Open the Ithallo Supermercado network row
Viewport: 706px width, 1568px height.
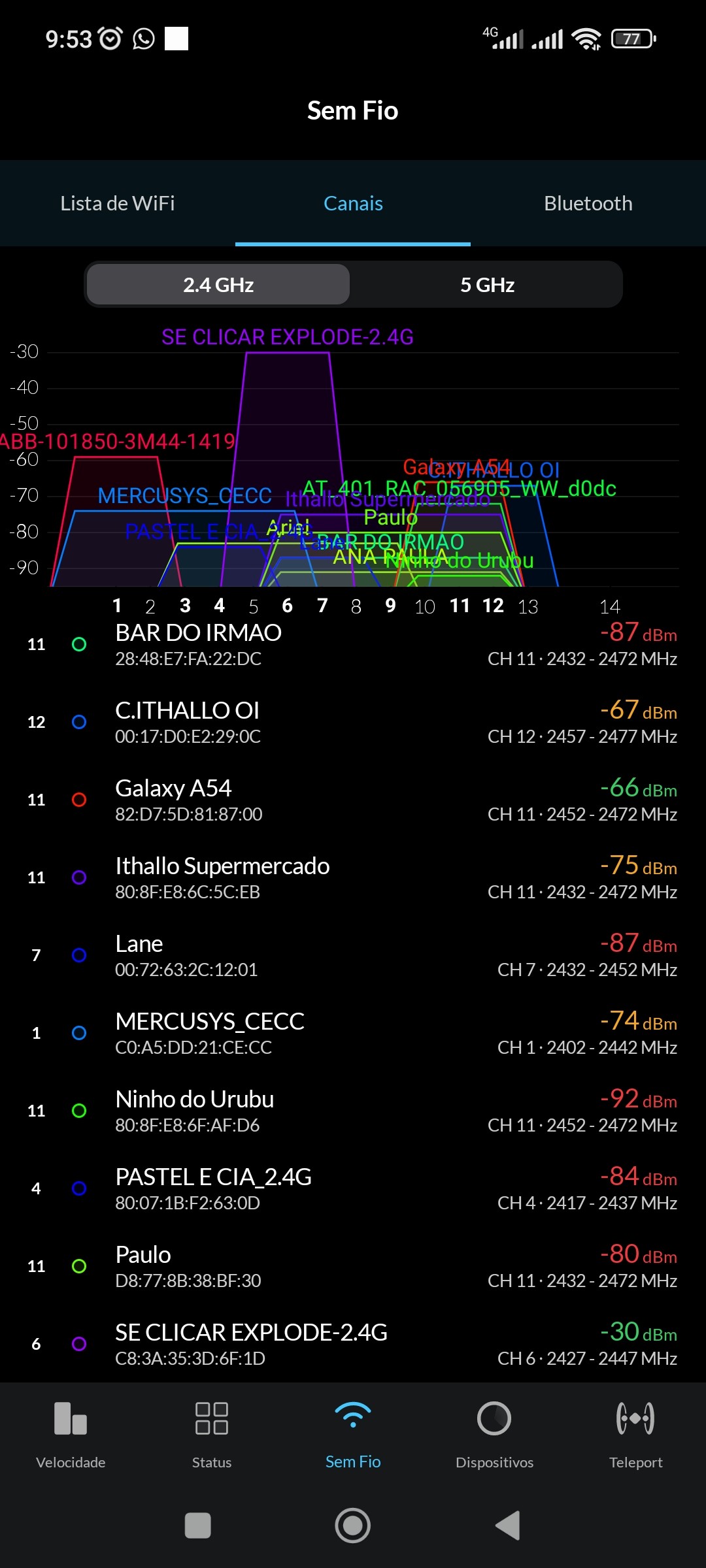(x=353, y=878)
